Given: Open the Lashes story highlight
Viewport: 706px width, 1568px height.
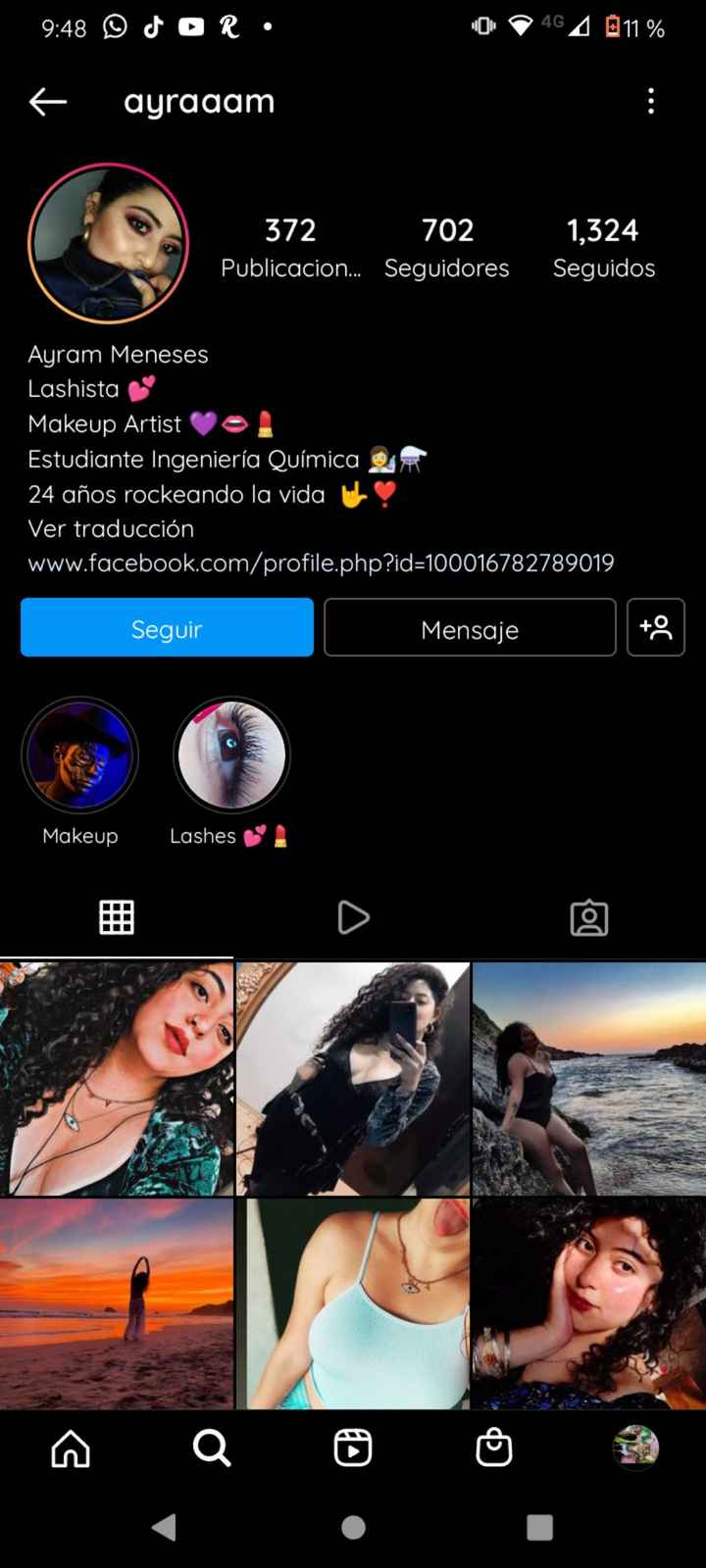Looking at the screenshot, I should [x=231, y=755].
